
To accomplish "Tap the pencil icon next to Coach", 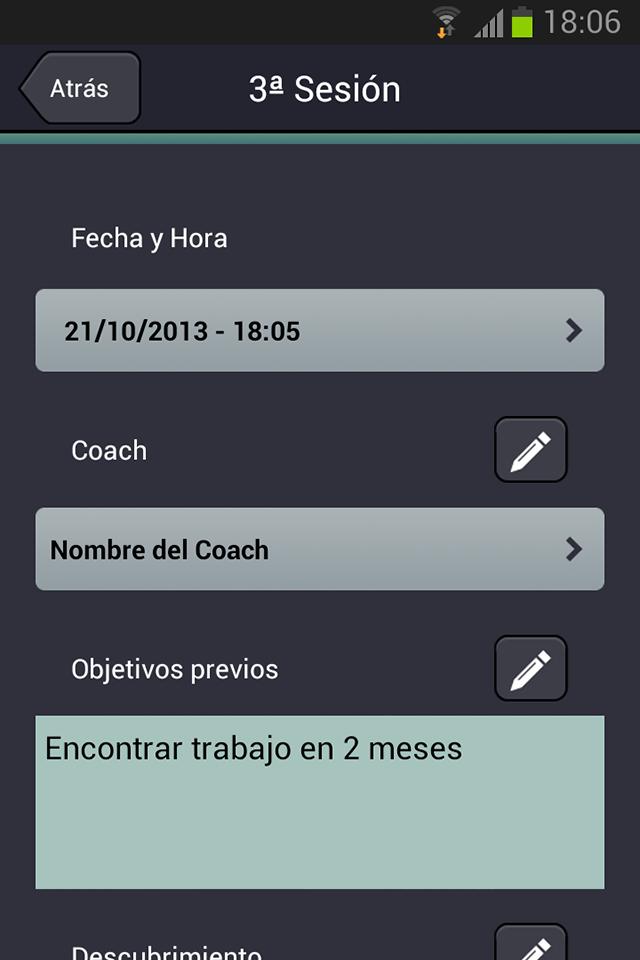I will point(531,450).
